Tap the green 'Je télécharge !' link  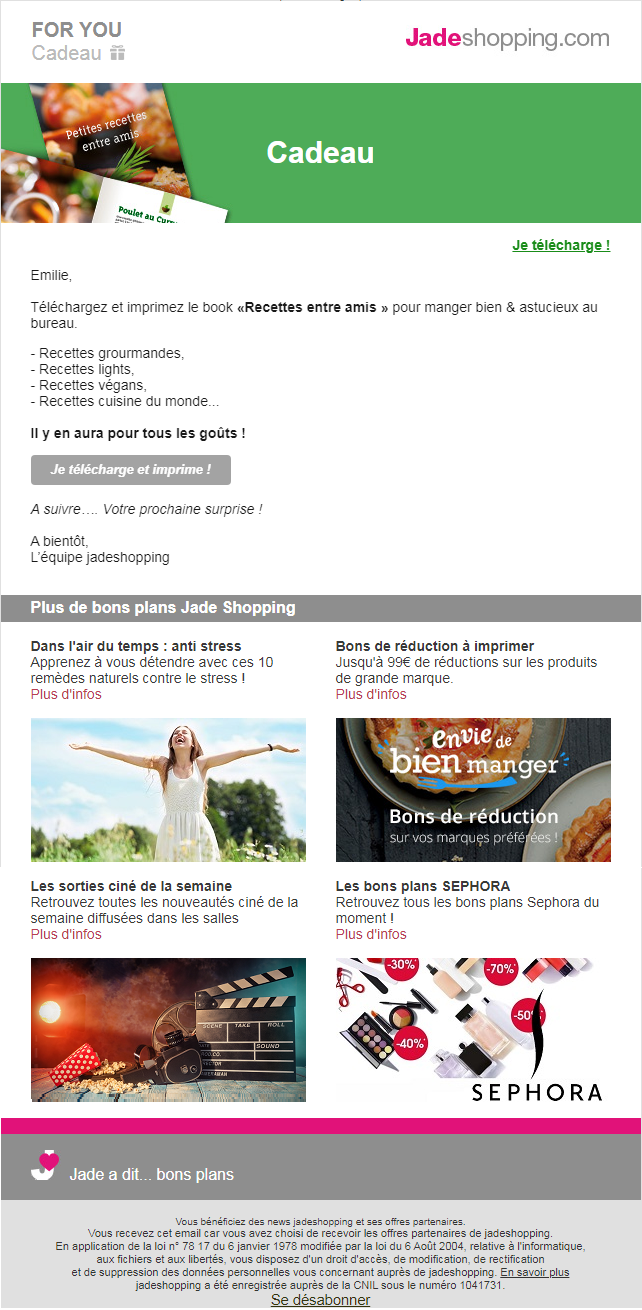click(560, 245)
